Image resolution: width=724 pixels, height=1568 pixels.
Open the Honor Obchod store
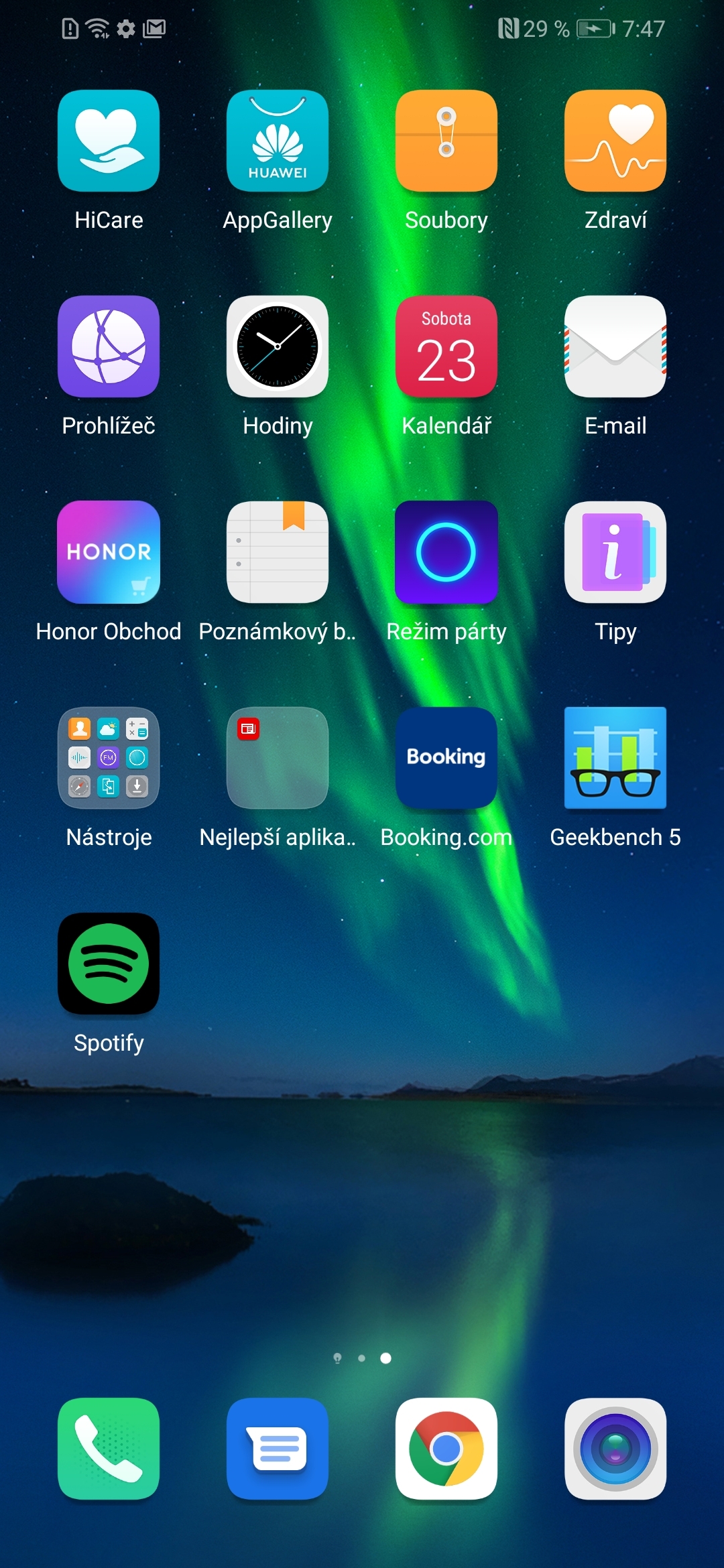tap(109, 553)
